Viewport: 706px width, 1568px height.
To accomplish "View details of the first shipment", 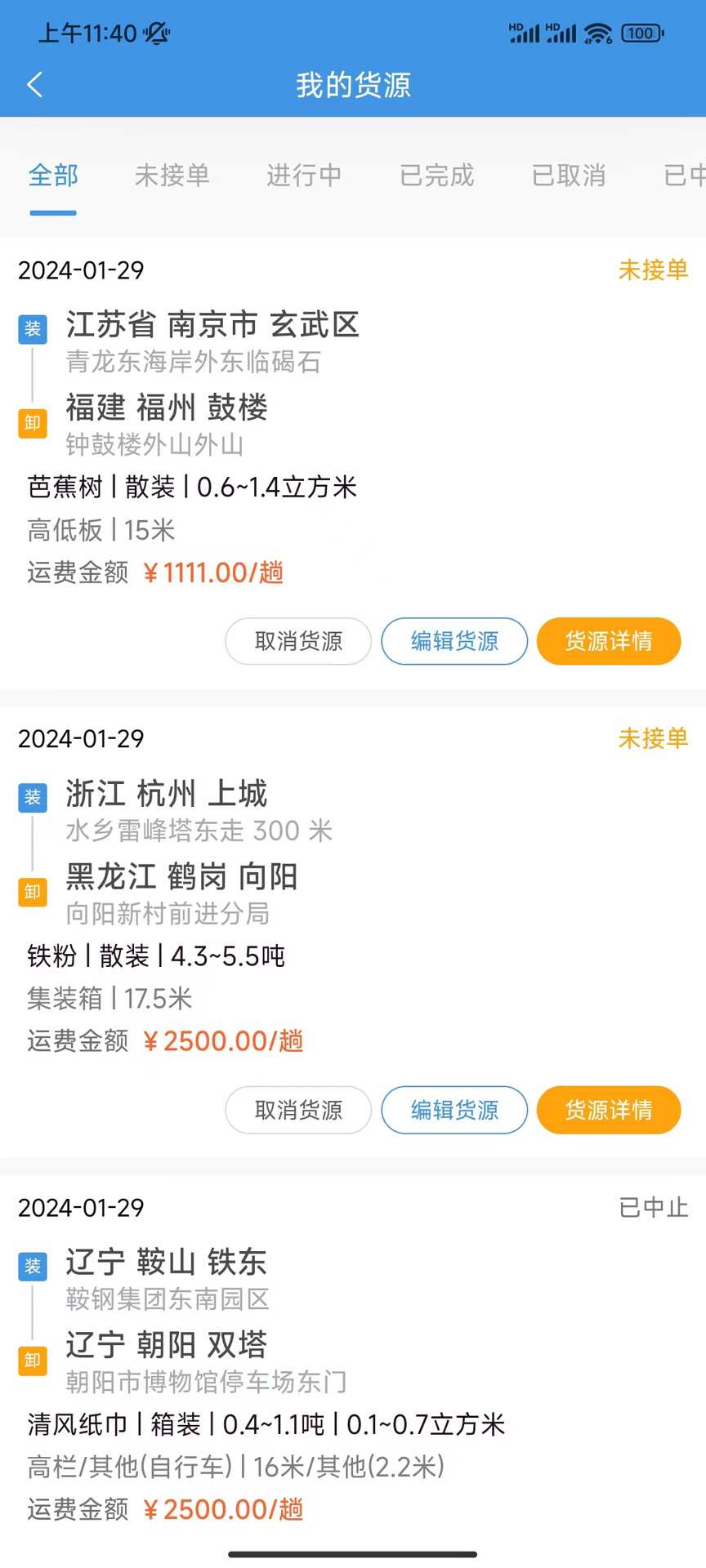I will coord(608,642).
